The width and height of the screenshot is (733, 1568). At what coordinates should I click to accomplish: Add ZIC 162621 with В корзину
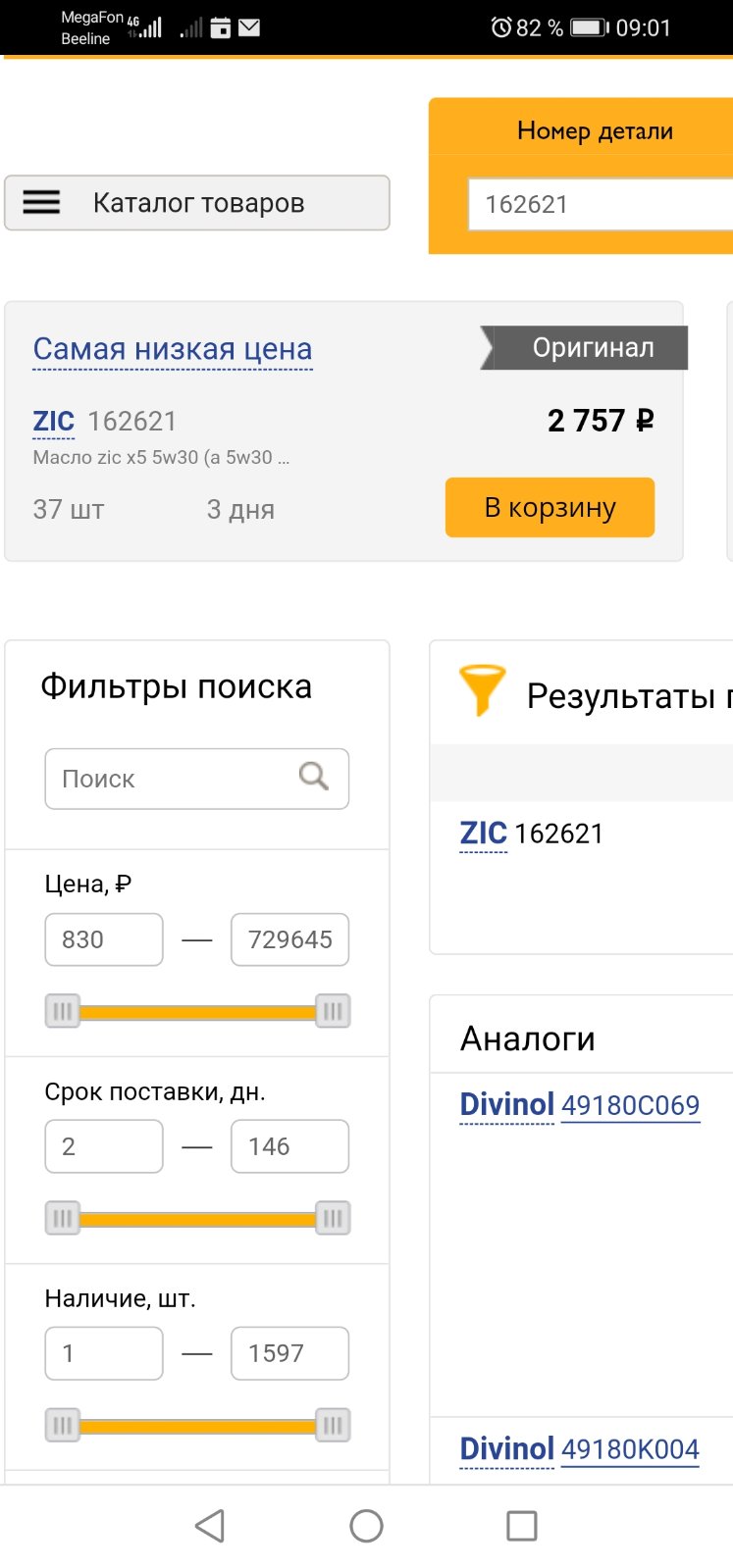pyautogui.click(x=550, y=507)
